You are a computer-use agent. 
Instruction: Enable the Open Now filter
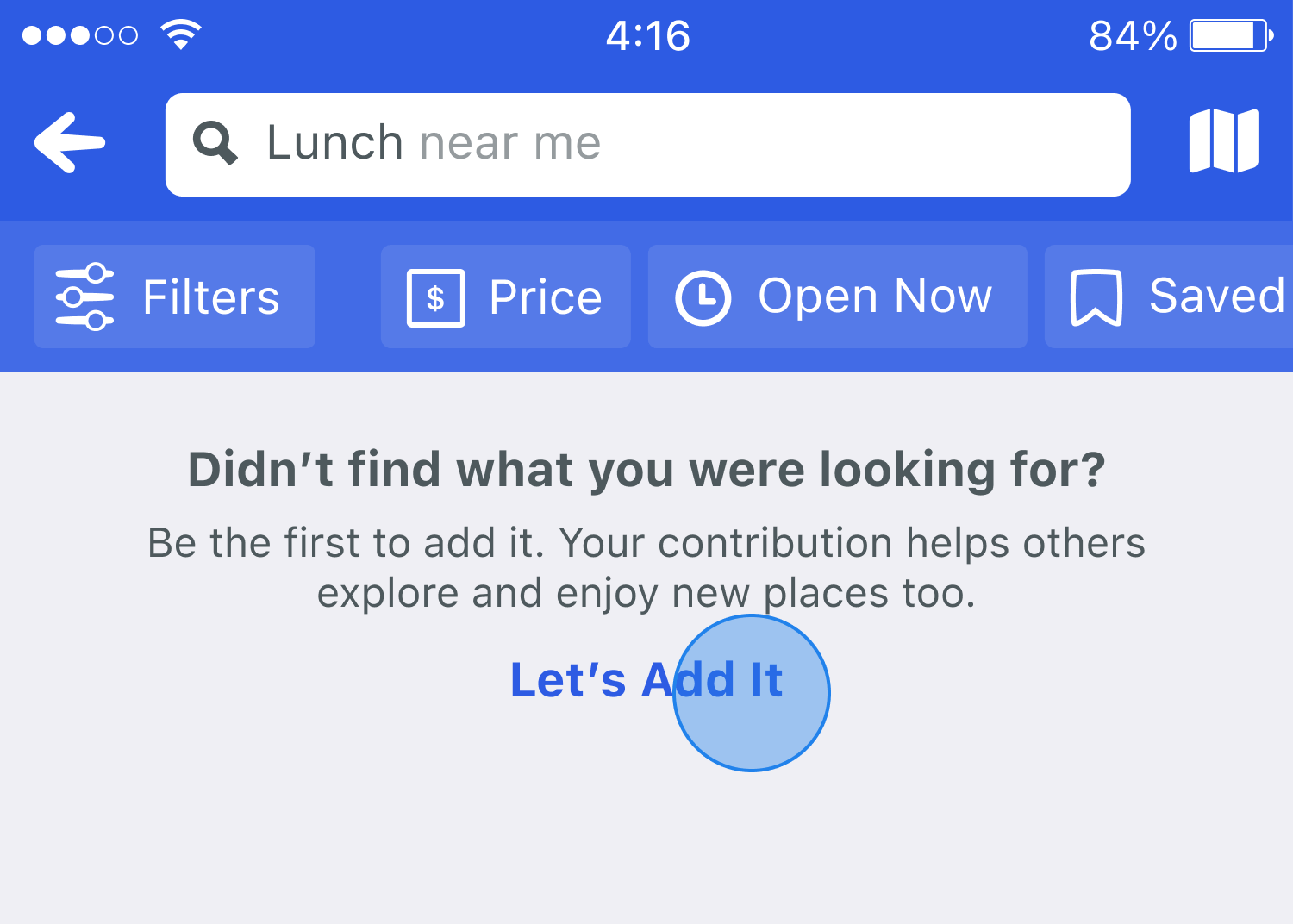tap(836, 297)
